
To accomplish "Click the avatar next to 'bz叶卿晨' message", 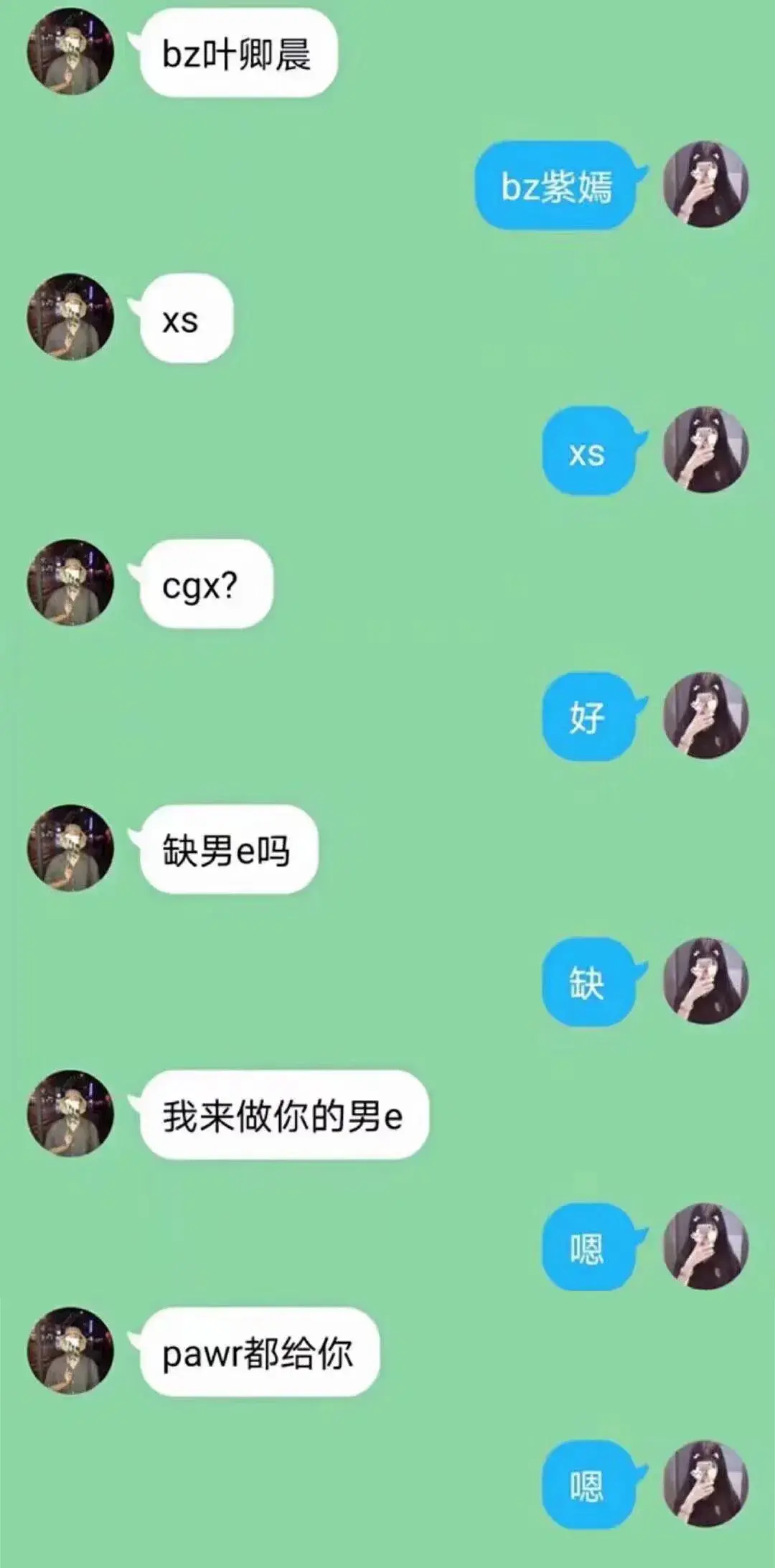I will 72,50.
